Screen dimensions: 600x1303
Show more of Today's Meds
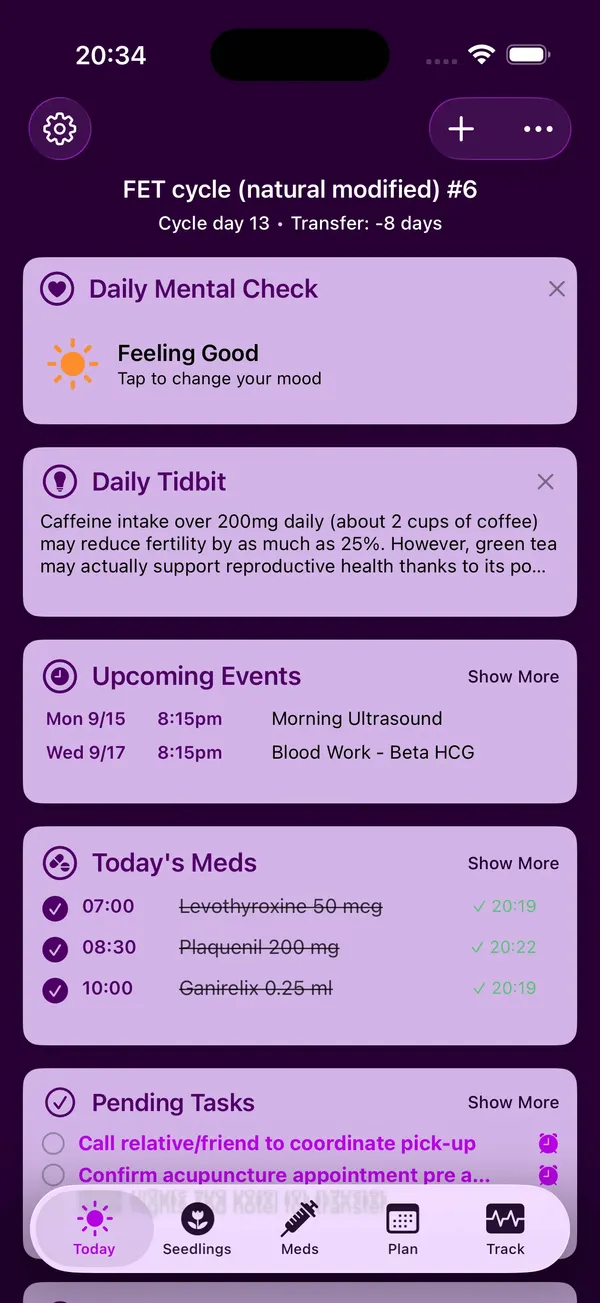point(513,863)
